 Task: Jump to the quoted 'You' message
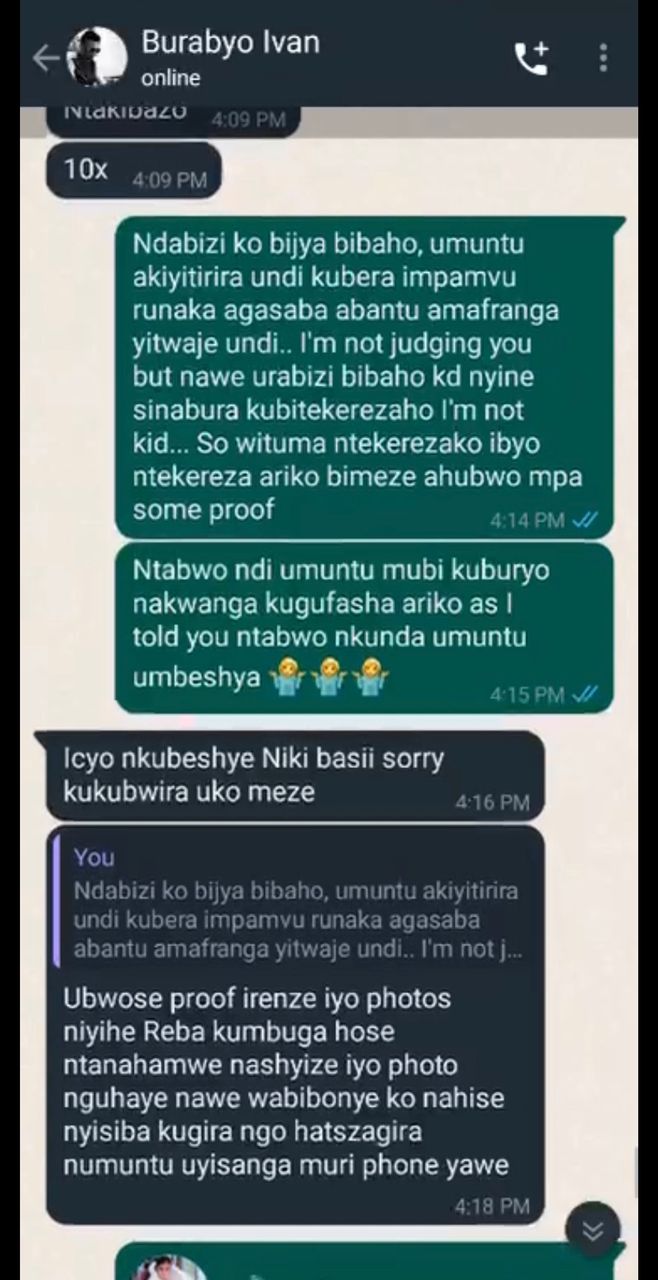point(295,903)
